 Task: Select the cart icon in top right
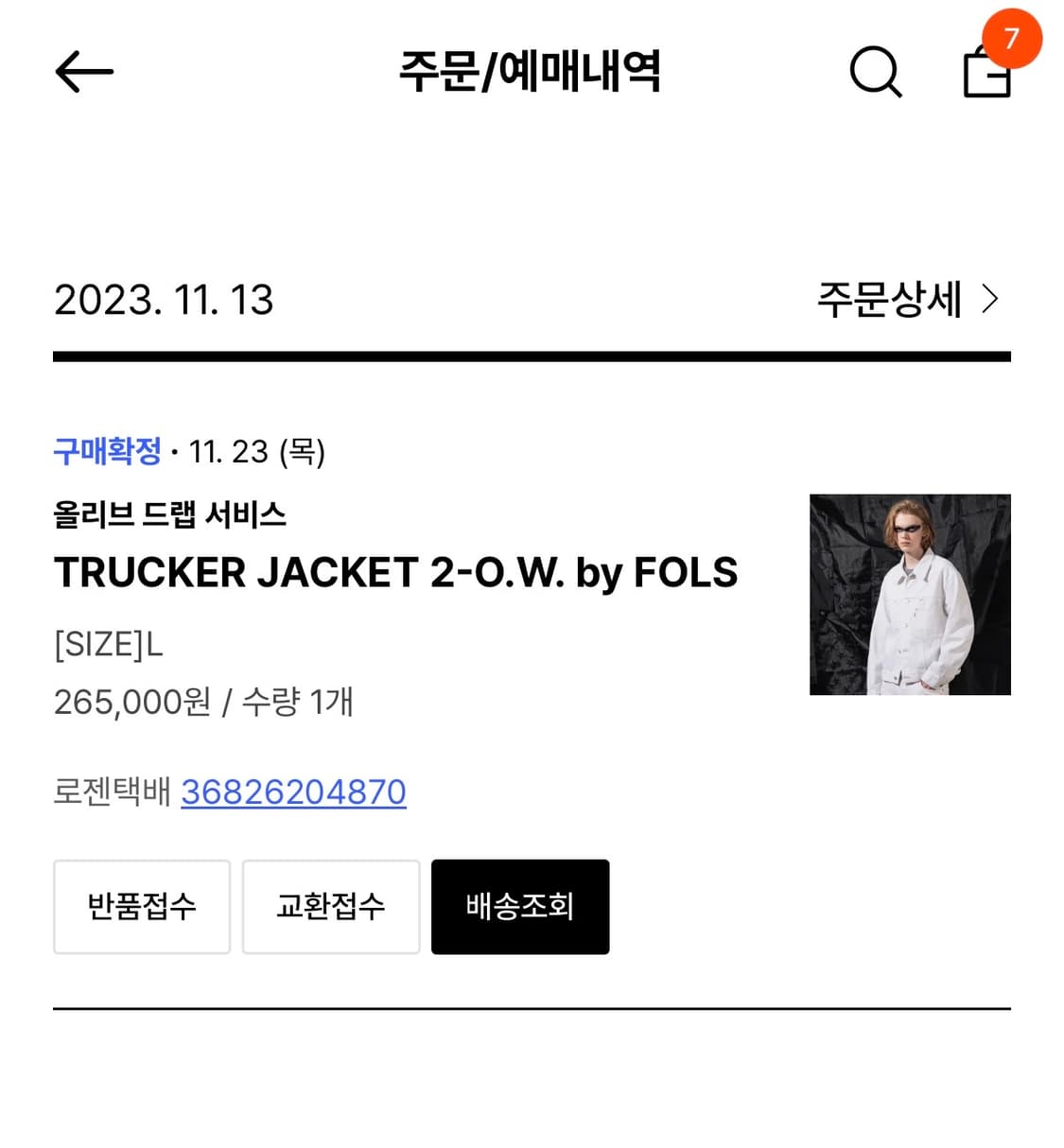[986, 74]
